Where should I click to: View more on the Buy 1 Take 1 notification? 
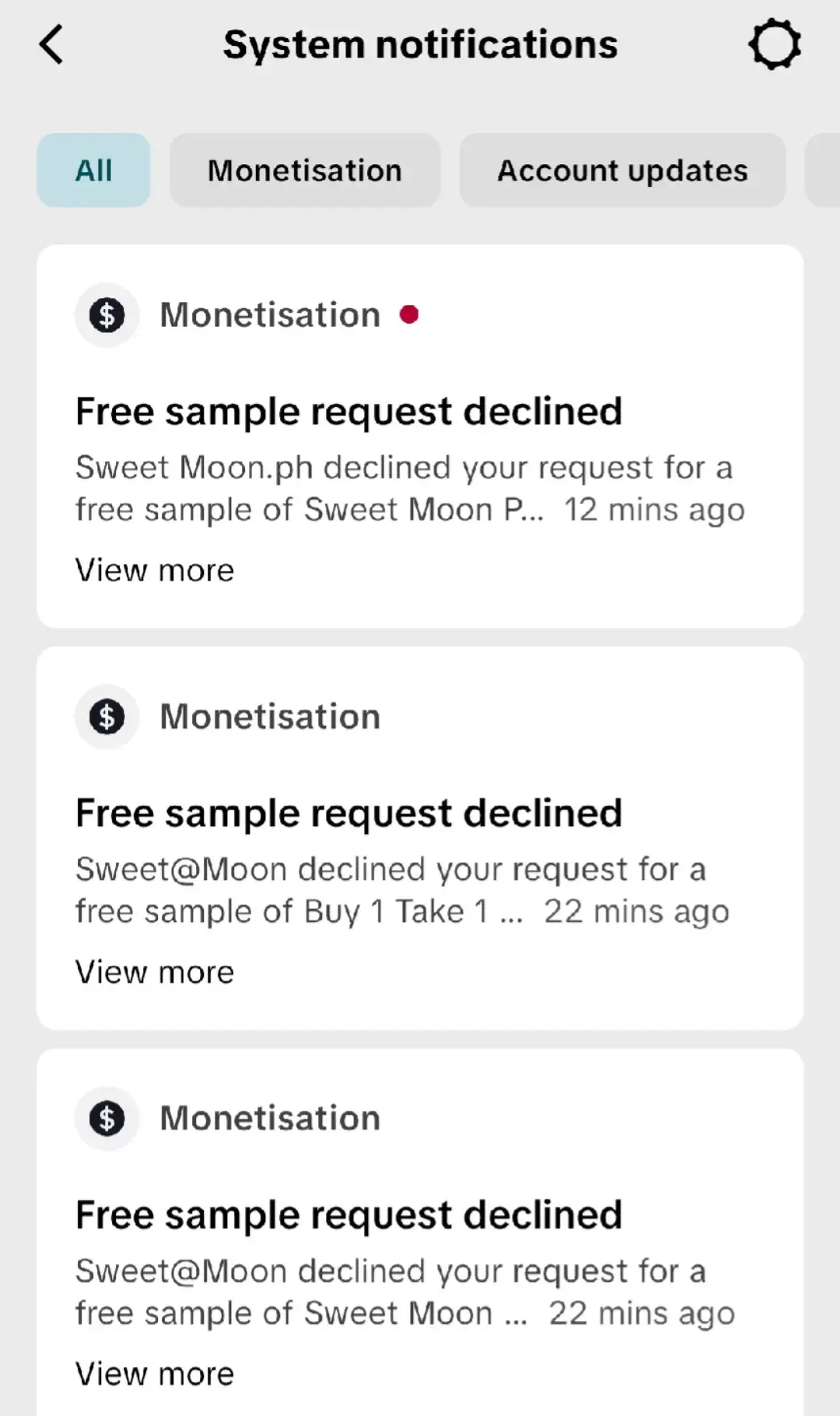coord(154,971)
